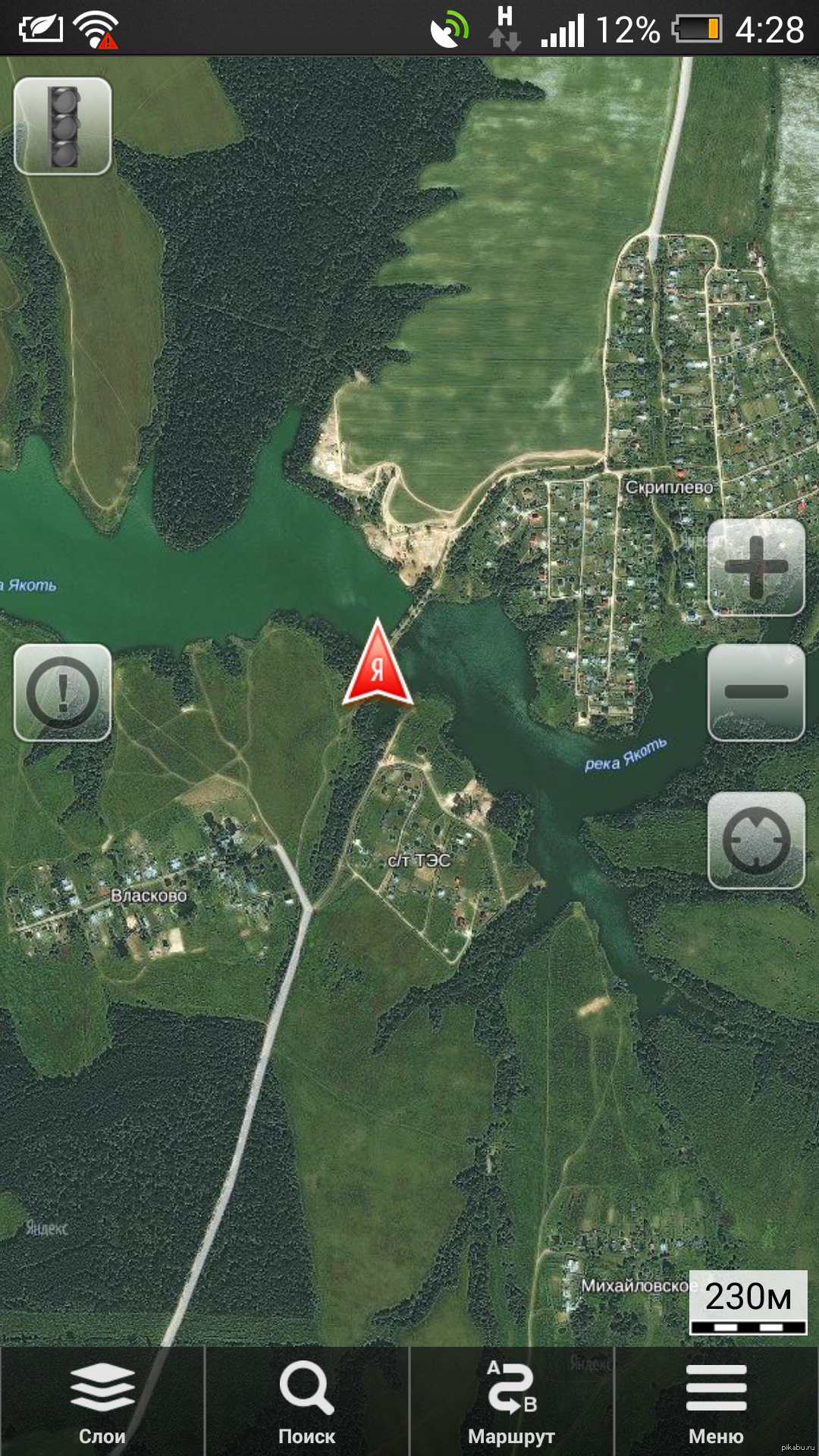Center map on my location
The height and width of the screenshot is (1456, 819).
[x=756, y=840]
